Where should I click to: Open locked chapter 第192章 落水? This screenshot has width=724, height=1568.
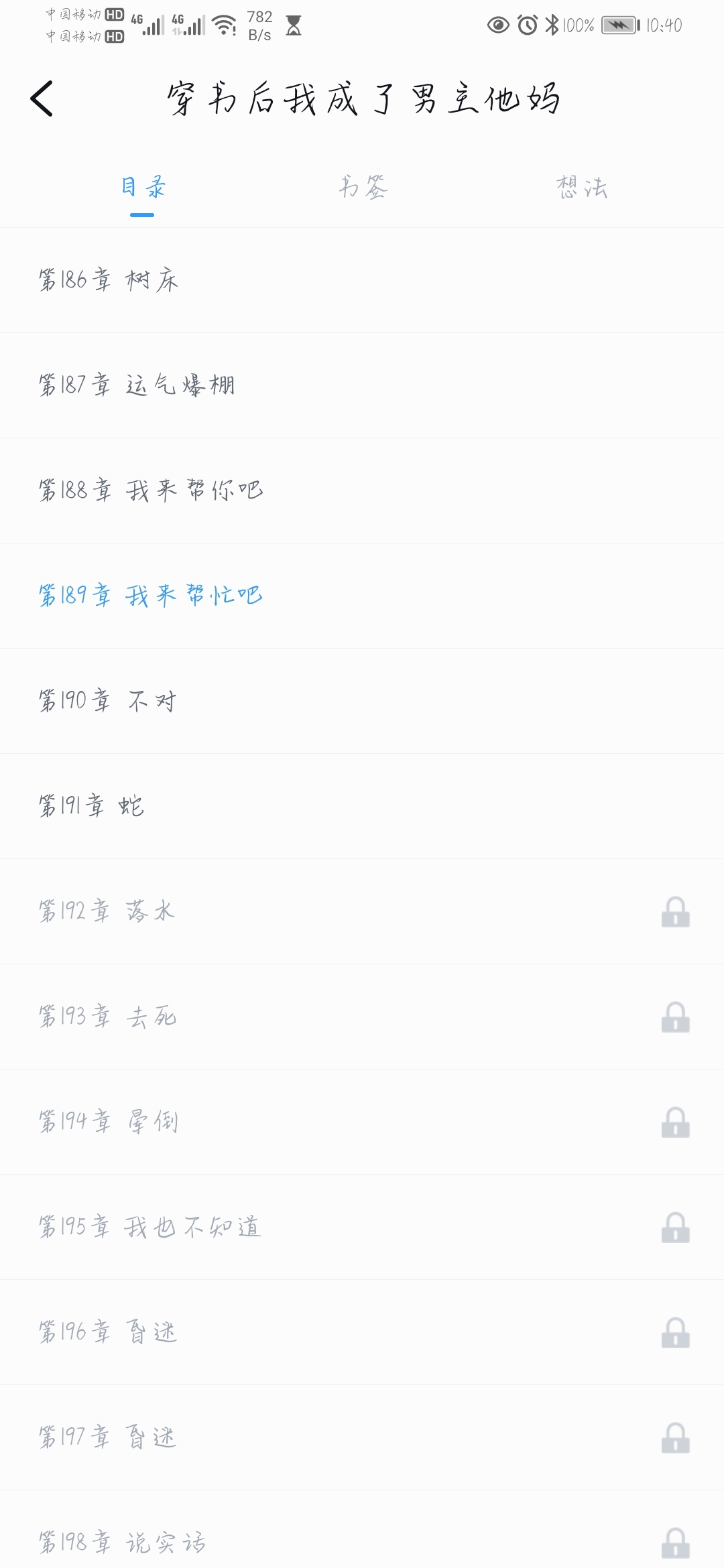click(x=362, y=911)
